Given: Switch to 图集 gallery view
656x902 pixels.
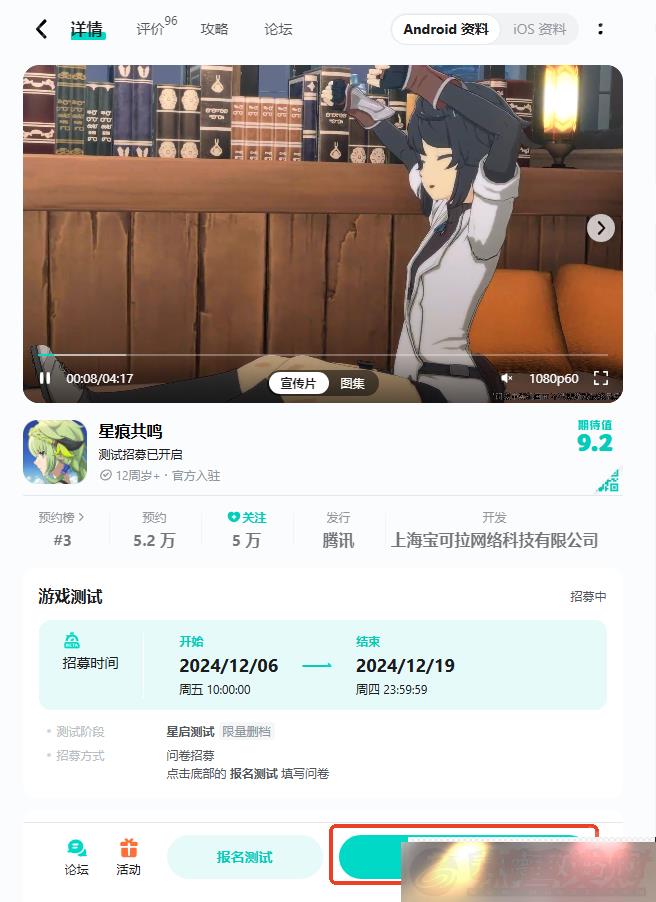Looking at the screenshot, I should [352, 383].
